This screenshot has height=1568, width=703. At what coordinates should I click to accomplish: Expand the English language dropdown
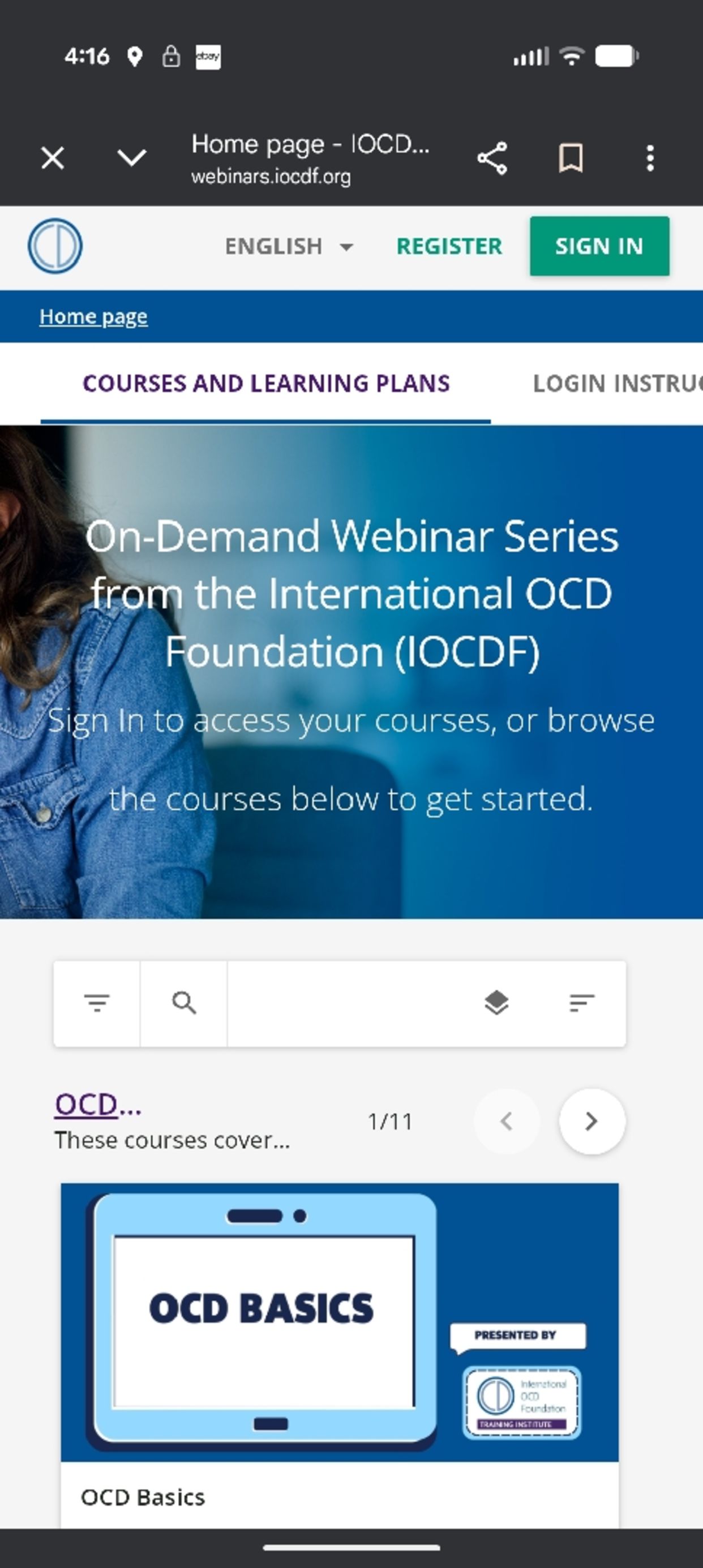coord(289,247)
